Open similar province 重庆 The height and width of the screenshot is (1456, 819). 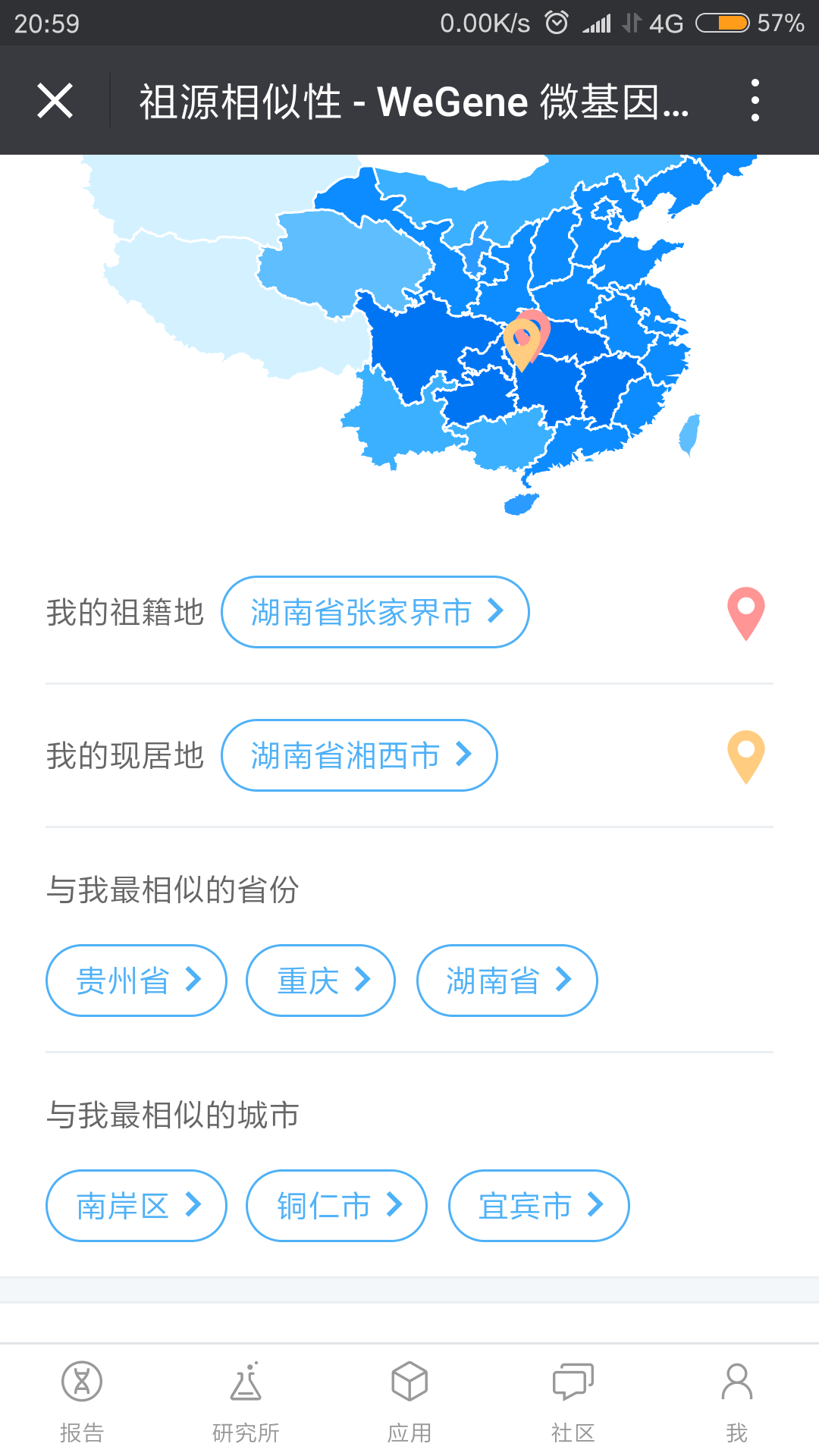coord(320,981)
